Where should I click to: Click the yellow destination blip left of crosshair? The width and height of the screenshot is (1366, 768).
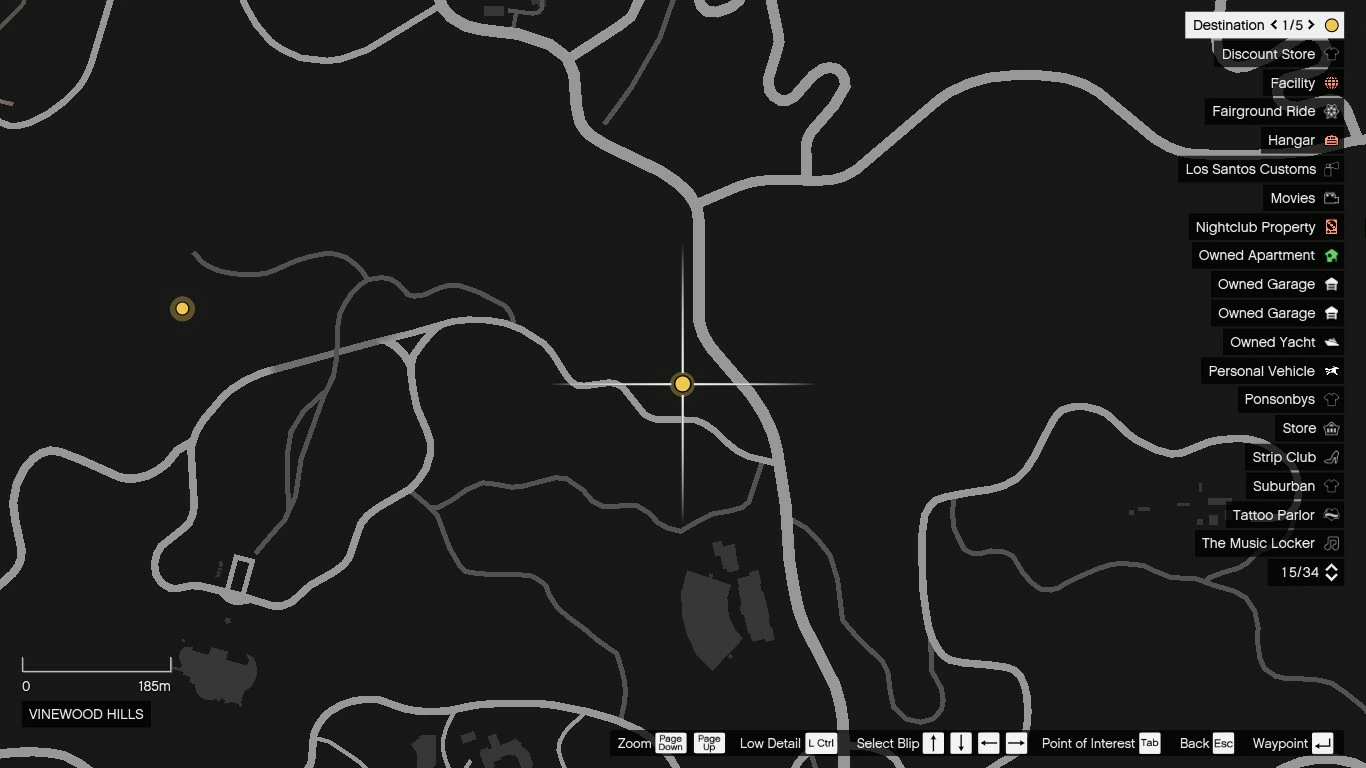pos(182,309)
